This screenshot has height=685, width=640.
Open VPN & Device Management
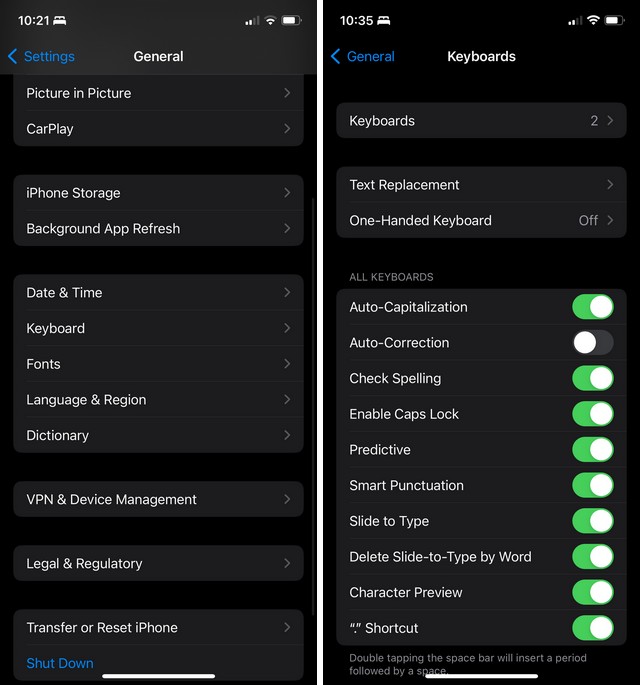[x=158, y=499]
